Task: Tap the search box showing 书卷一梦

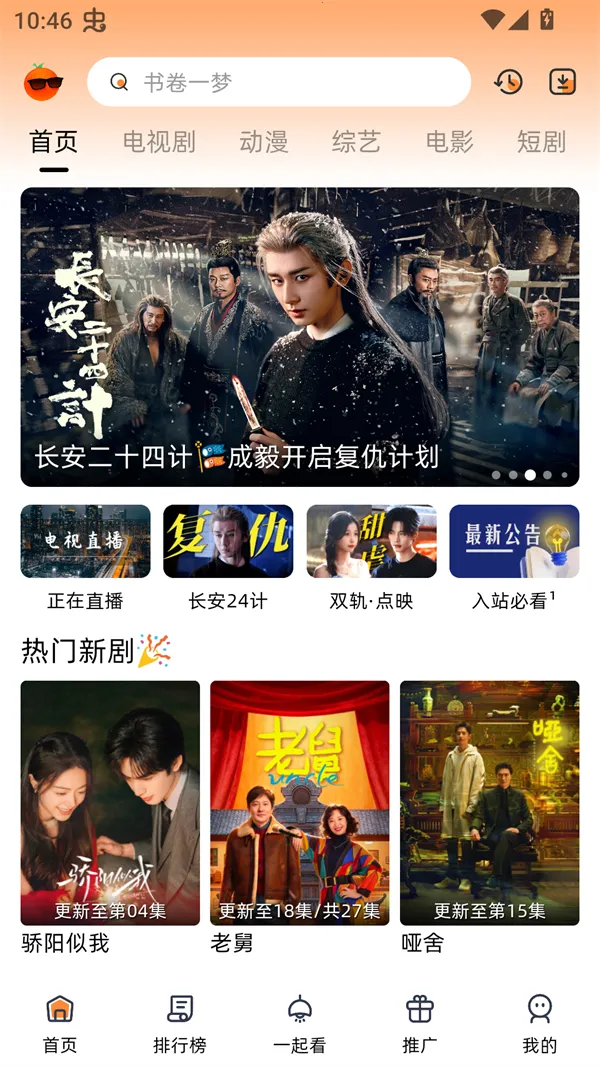Action: (x=278, y=82)
